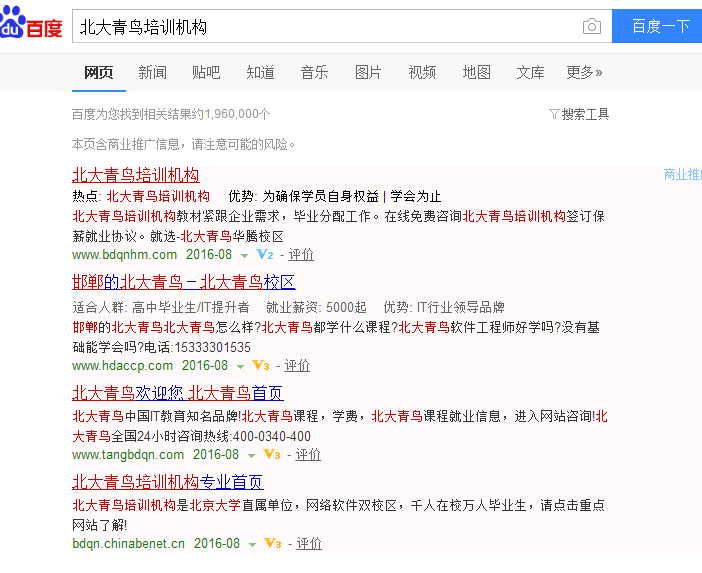
Task: Tap 评价 next to www.tangbdqn.com
Action: point(308,454)
